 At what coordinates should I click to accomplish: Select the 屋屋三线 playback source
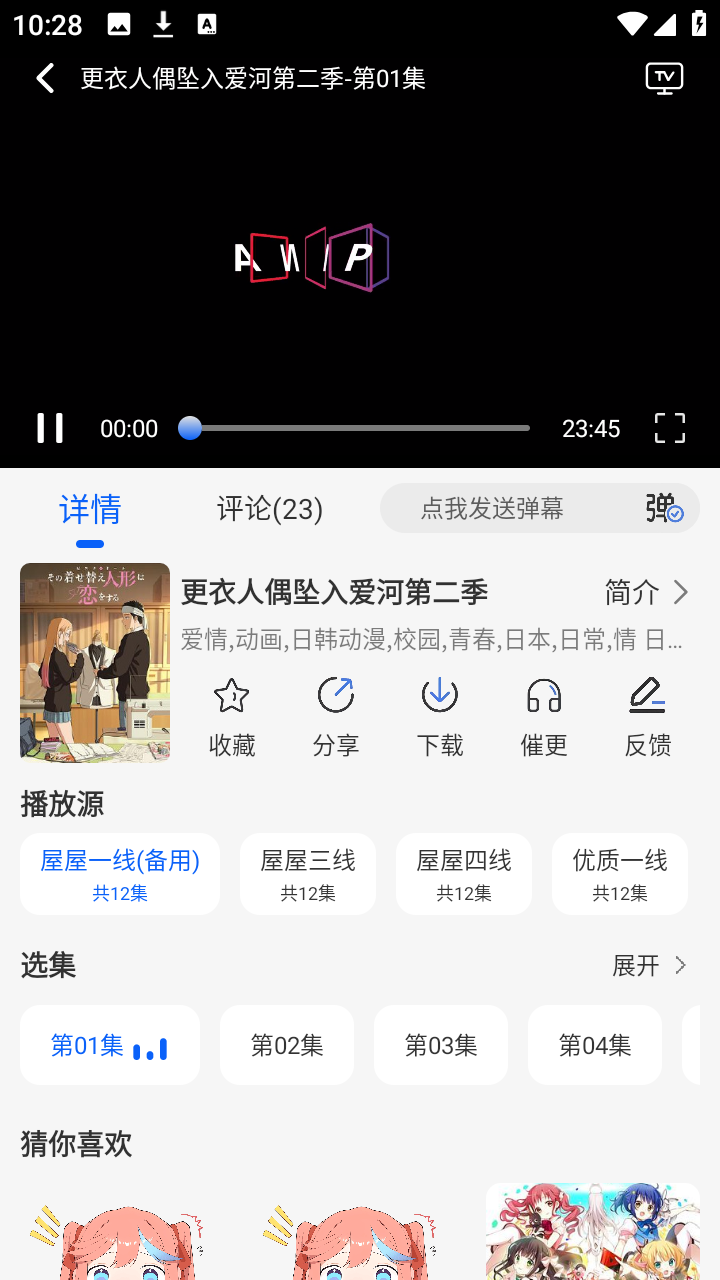click(x=308, y=874)
